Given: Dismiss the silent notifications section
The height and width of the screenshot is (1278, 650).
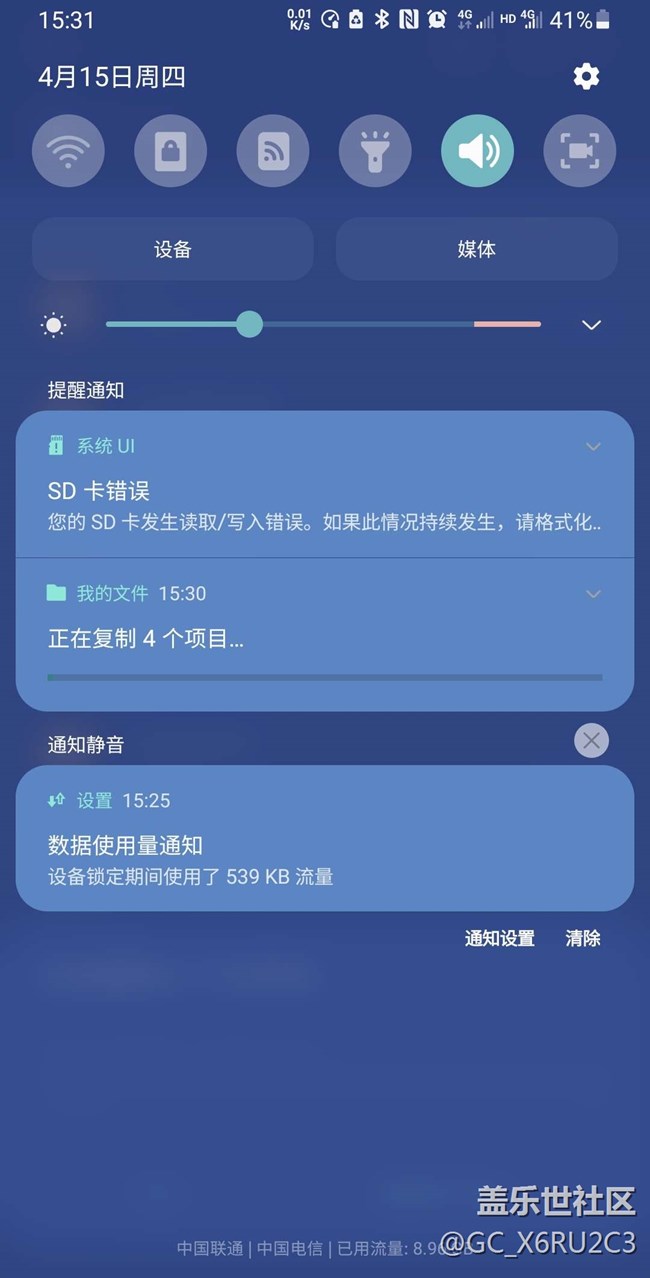Looking at the screenshot, I should pos(592,741).
